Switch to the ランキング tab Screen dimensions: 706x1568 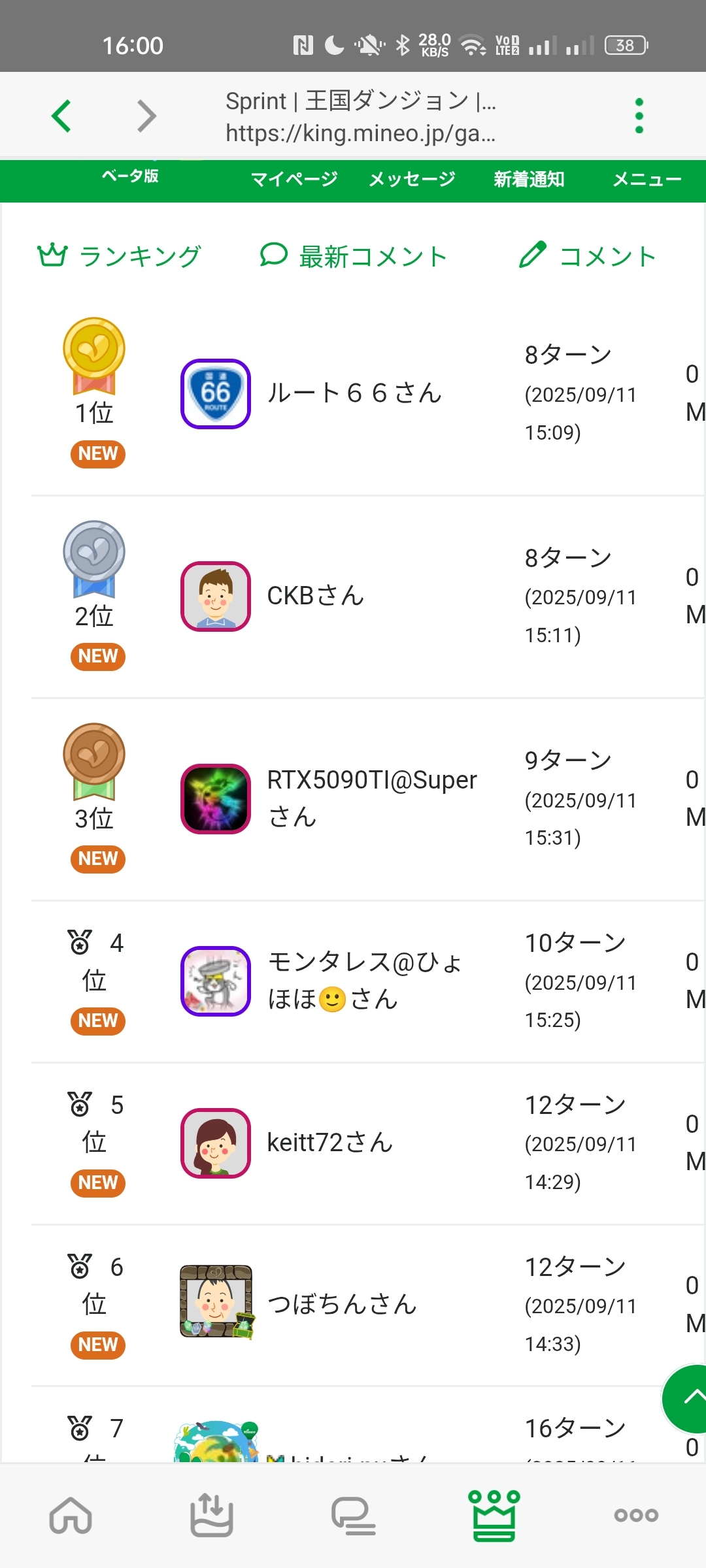119,256
